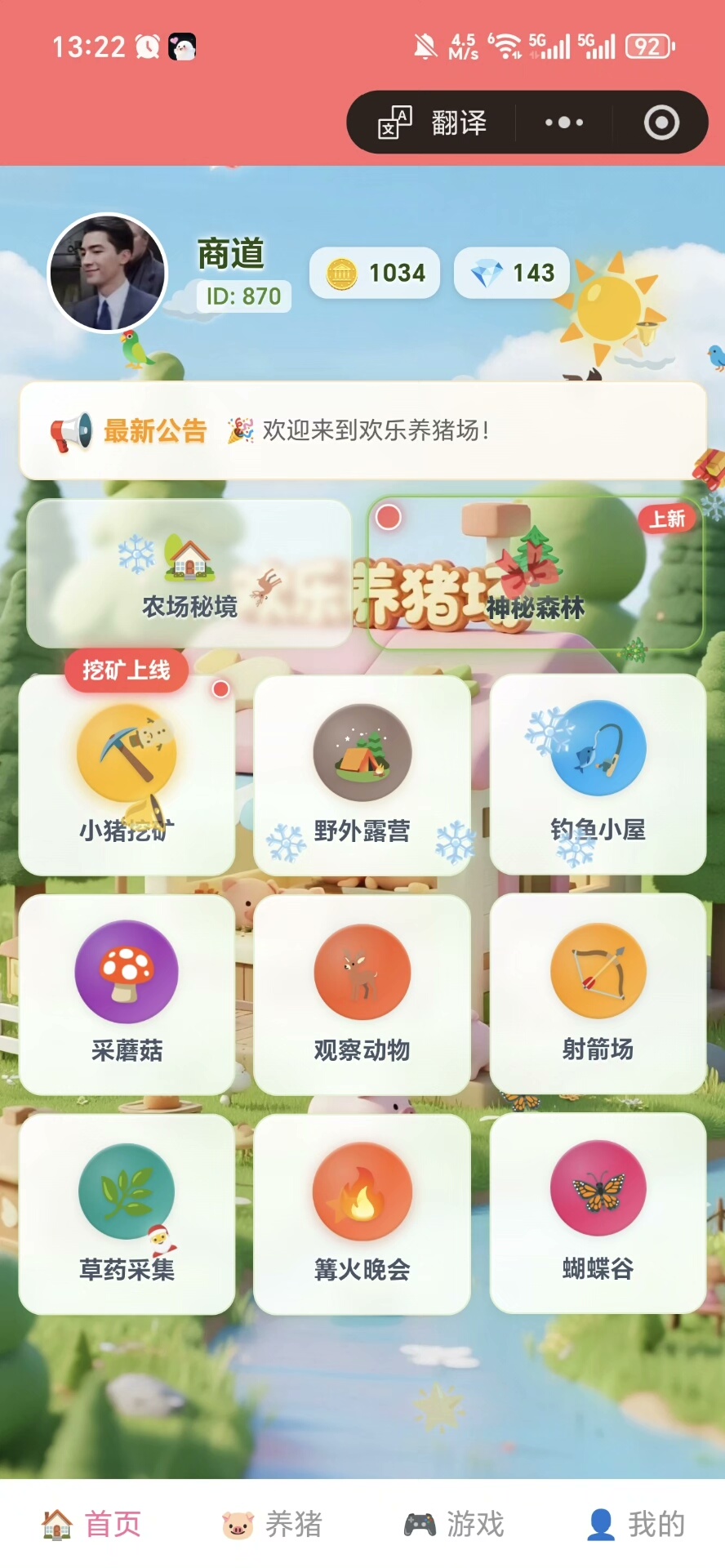Enter the 农场秘境 card
Image resolution: width=725 pixels, height=1568 pixels.
pyautogui.click(x=189, y=573)
